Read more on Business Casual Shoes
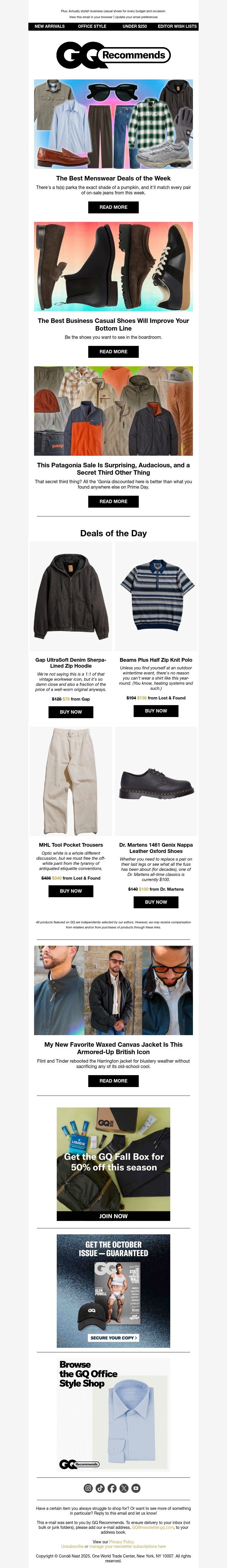 pyautogui.click(x=113, y=351)
